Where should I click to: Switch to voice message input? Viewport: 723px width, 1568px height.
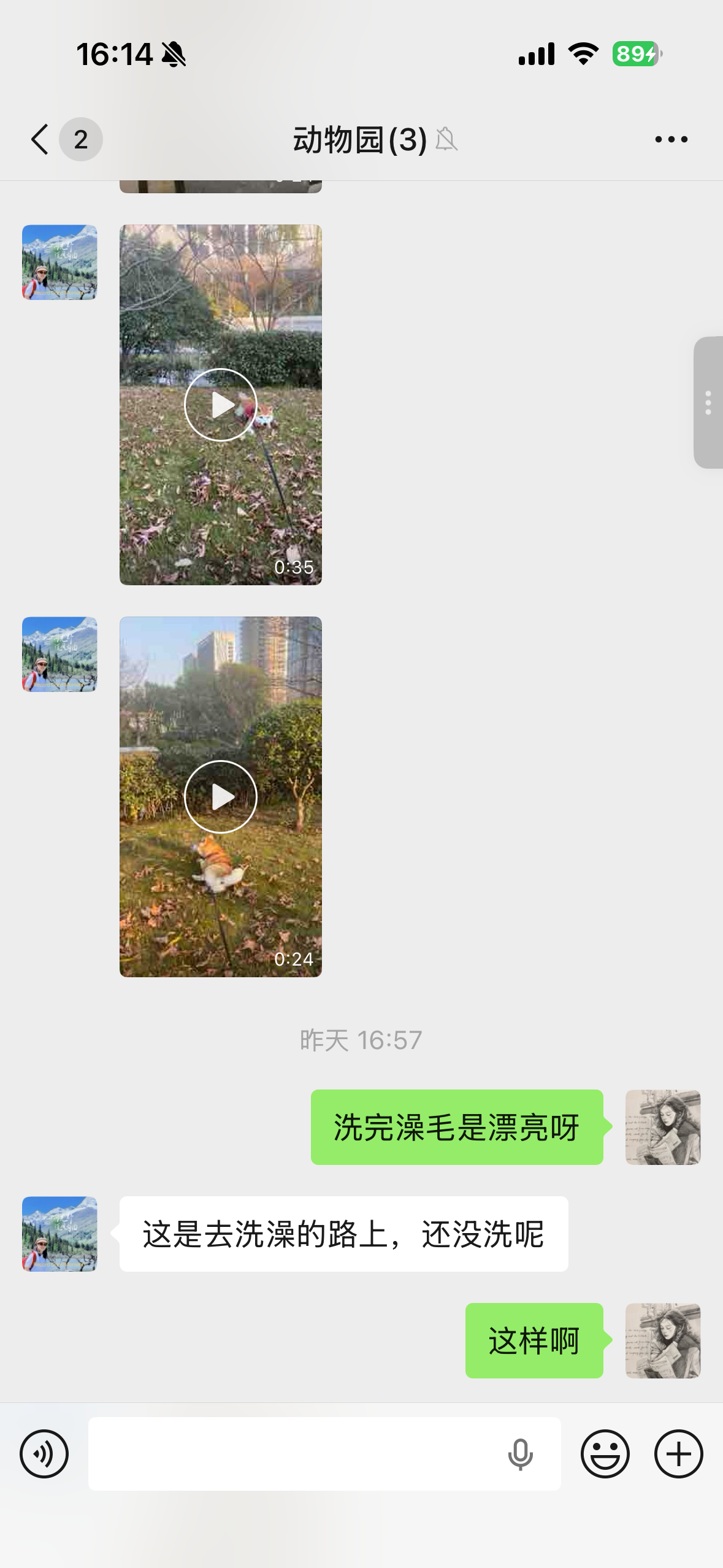click(44, 1454)
